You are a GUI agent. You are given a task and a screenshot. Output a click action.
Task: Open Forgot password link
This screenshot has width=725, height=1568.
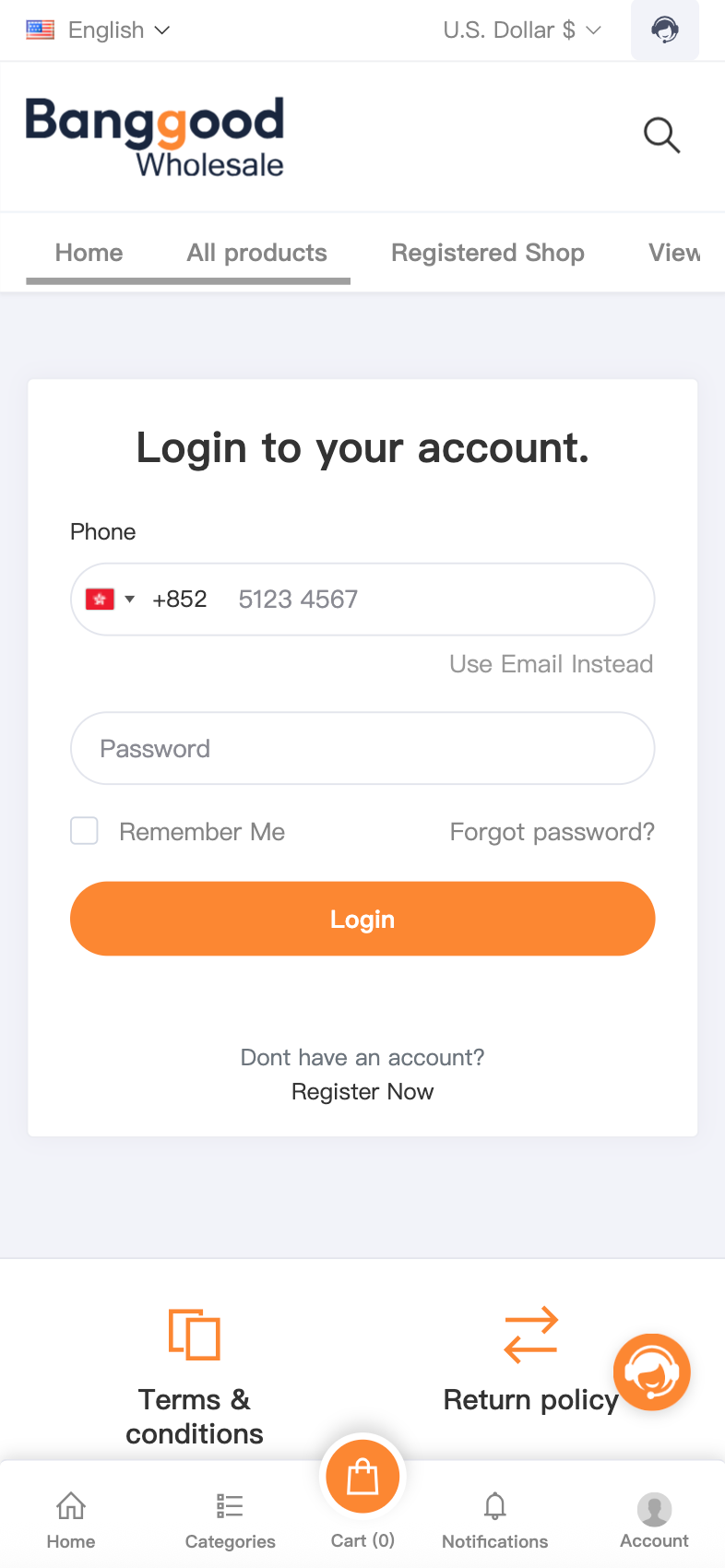click(x=552, y=832)
